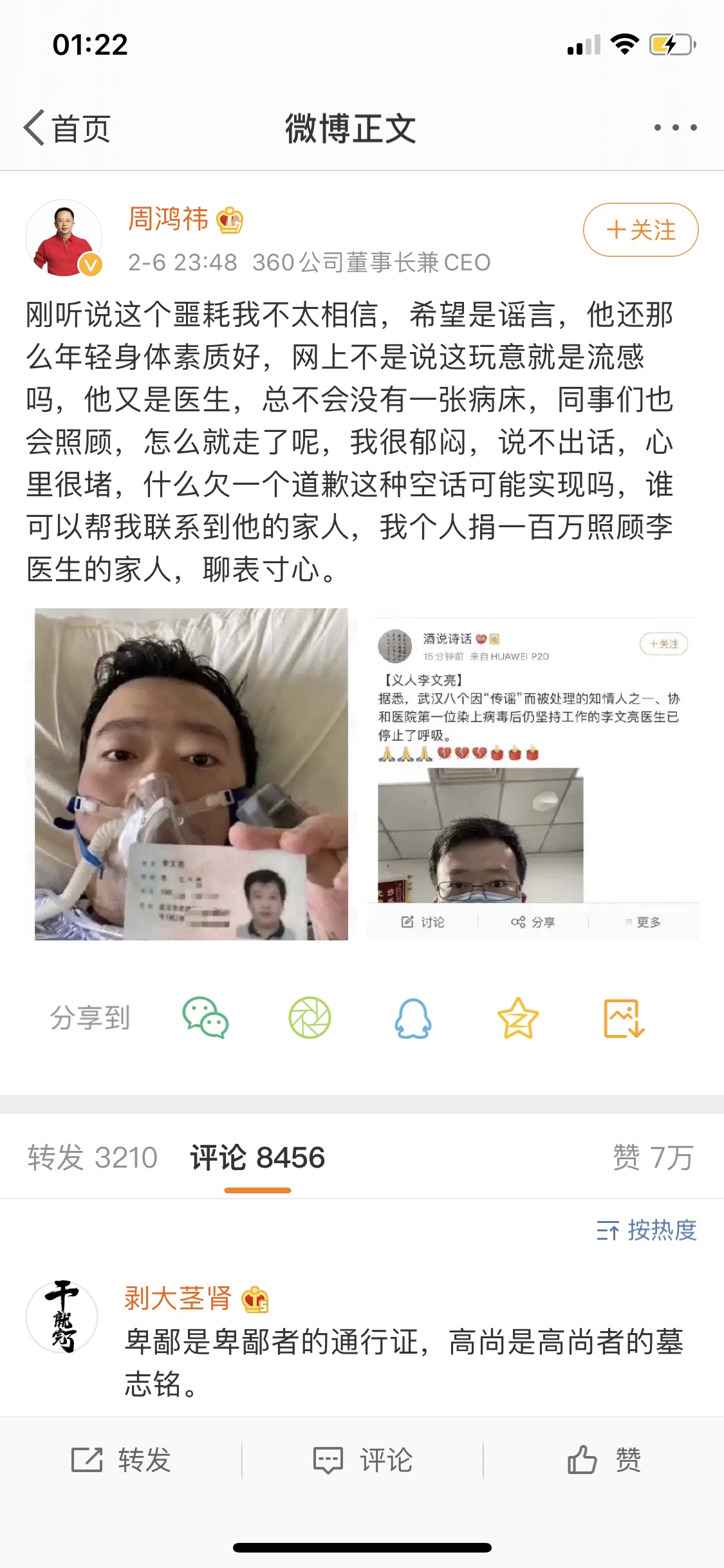Viewport: 724px width, 1568px height.
Task: Write a comment via bottom 评论
Action: click(362, 1459)
